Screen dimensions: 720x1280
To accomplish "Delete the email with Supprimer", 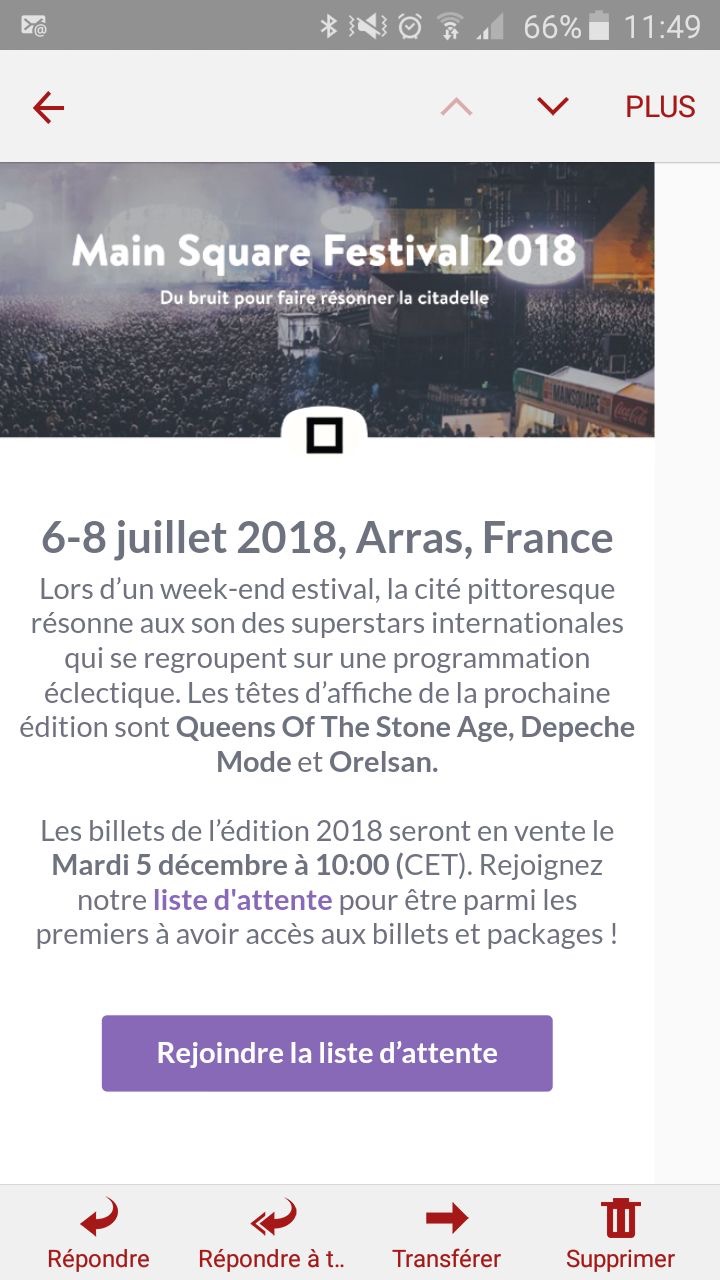I will tap(620, 1234).
